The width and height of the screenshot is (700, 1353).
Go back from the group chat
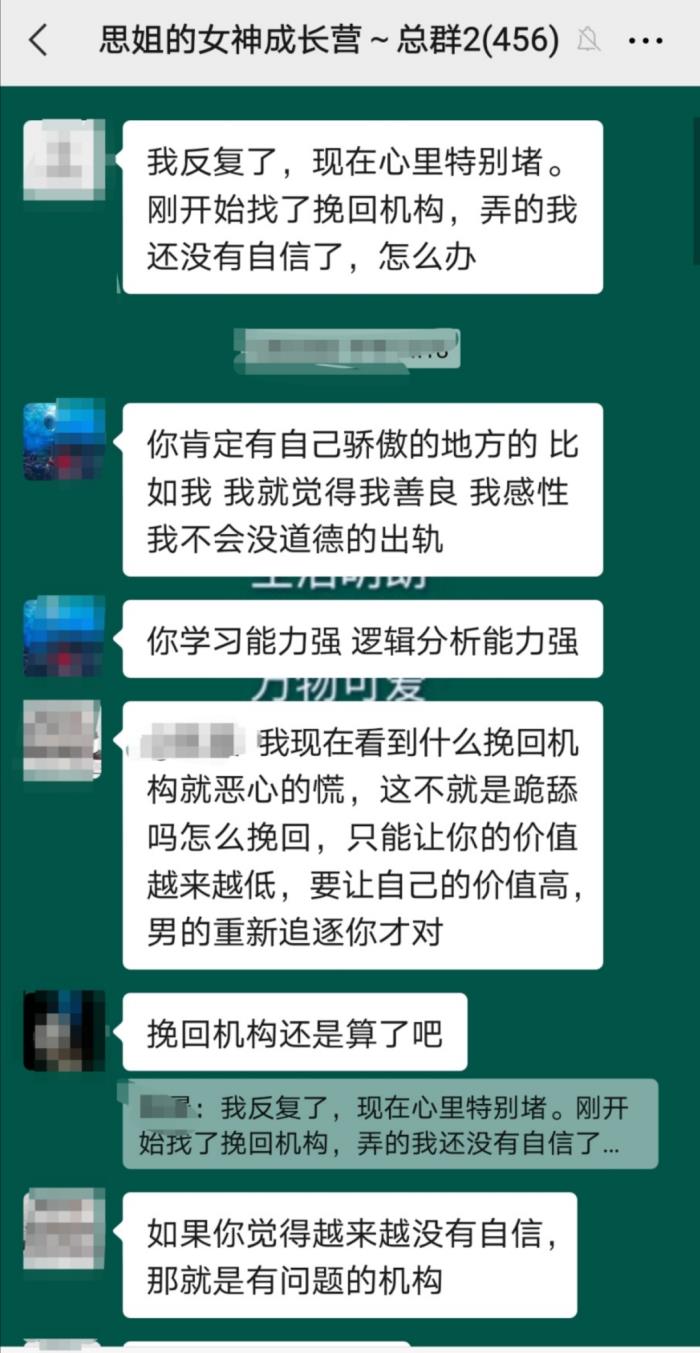pos(39,41)
